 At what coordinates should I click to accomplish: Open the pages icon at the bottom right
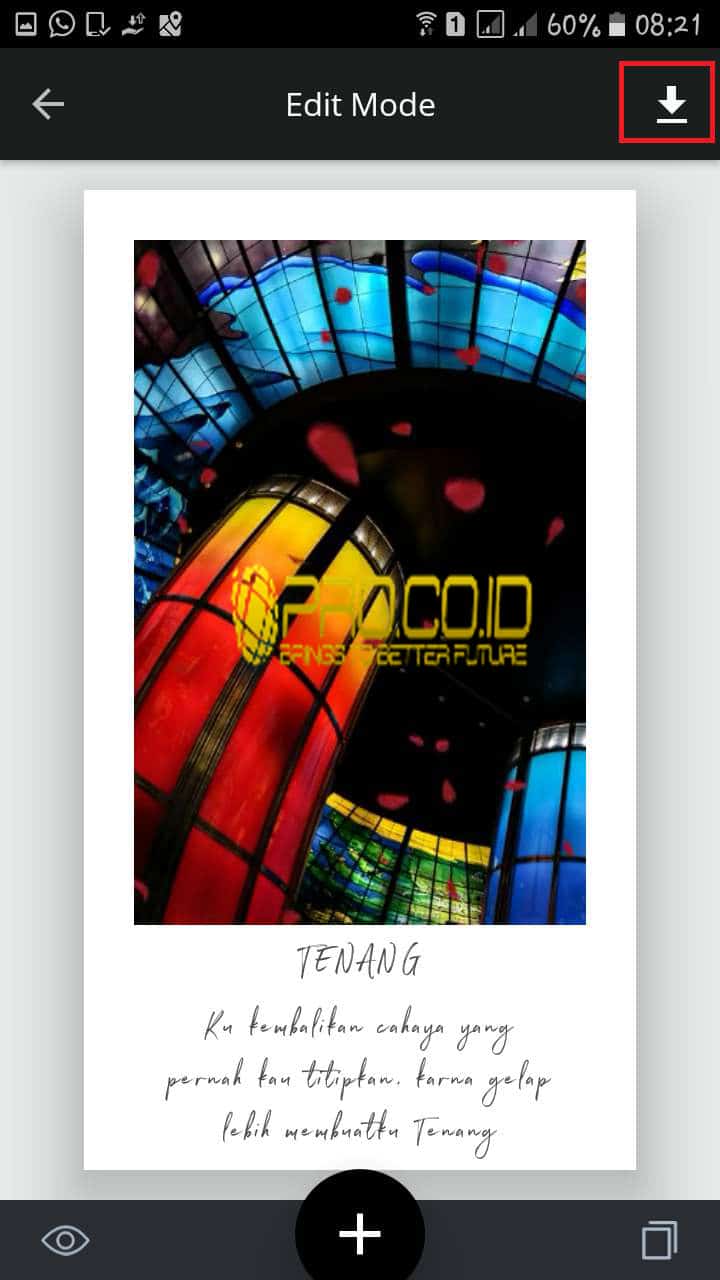[x=659, y=1241]
